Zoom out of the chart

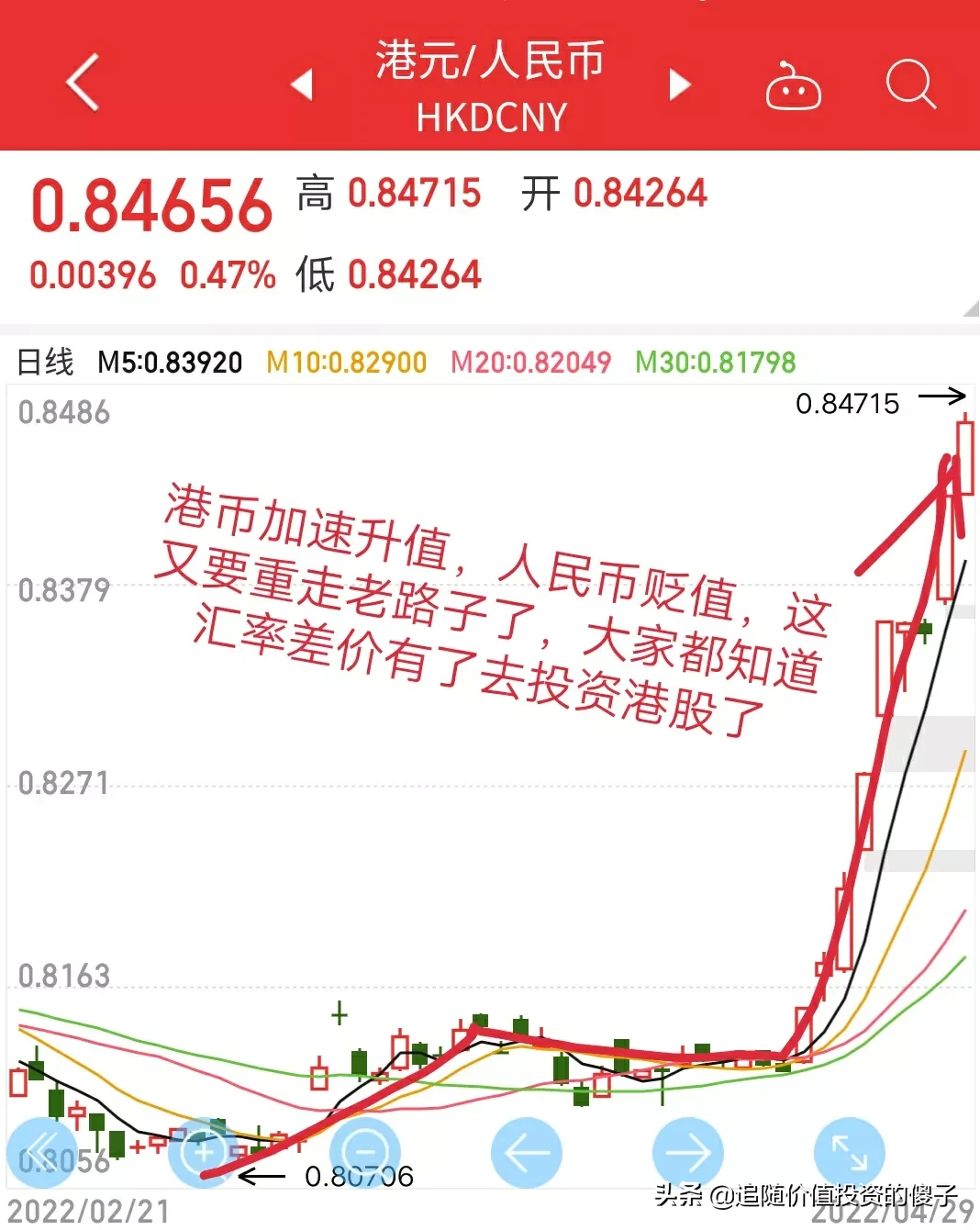tap(365, 1152)
